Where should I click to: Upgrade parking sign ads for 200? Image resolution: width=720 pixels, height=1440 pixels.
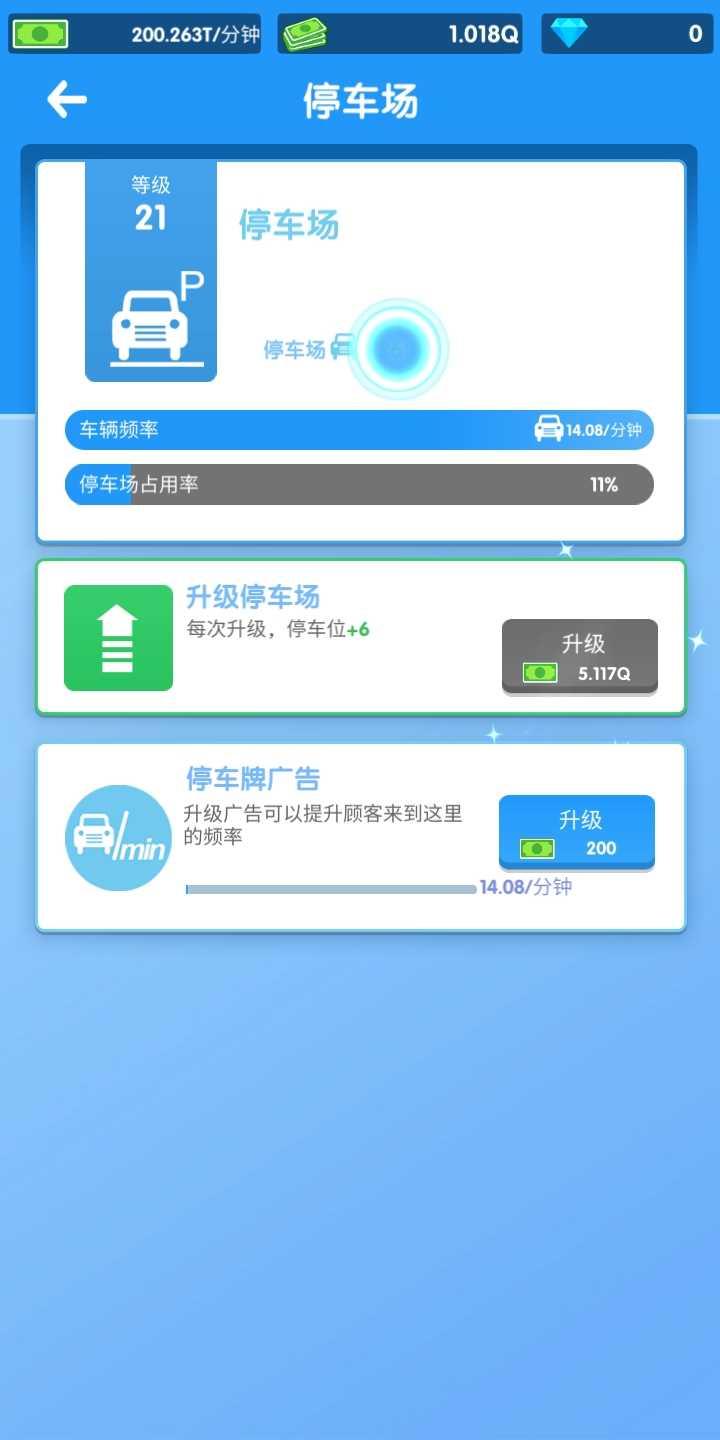coord(577,832)
